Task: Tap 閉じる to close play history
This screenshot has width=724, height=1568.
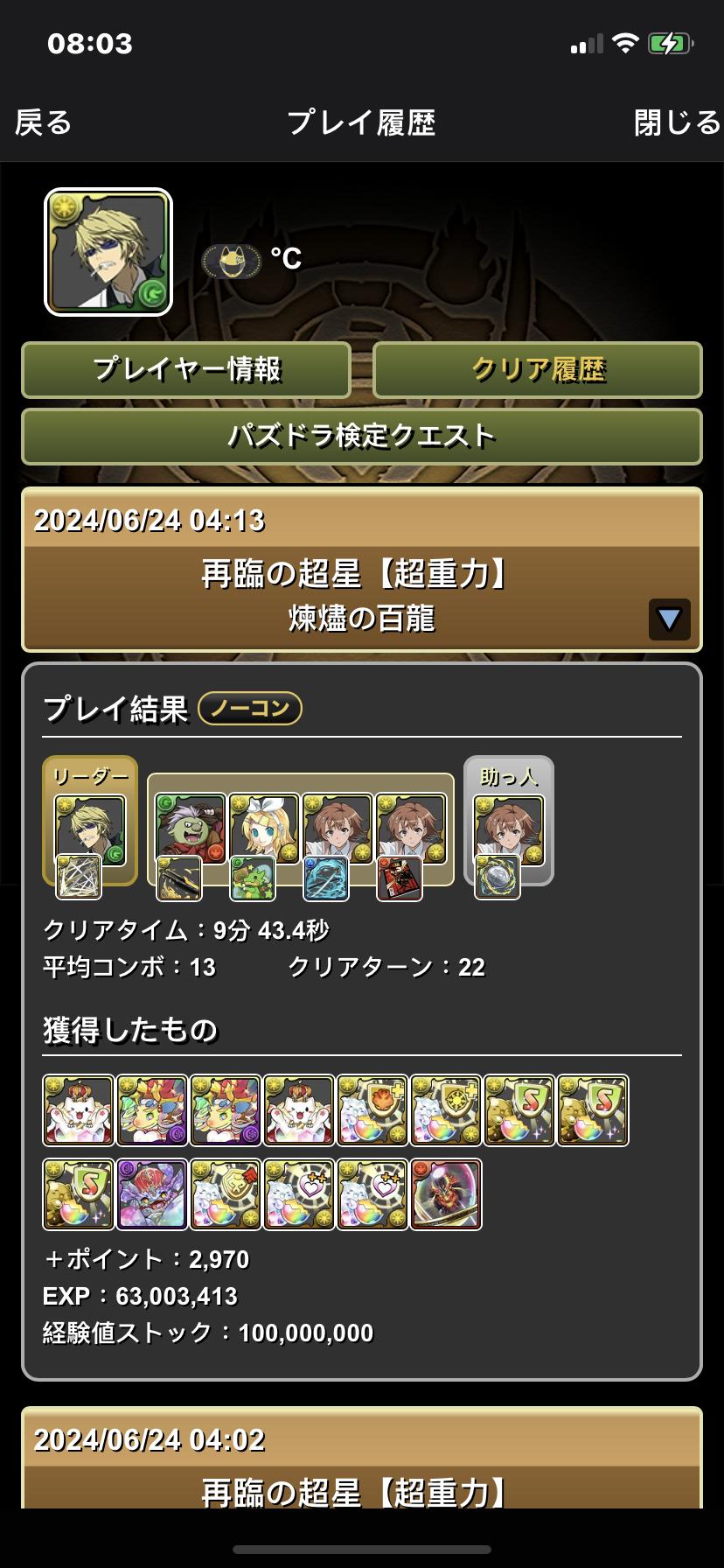Action: tap(676, 122)
